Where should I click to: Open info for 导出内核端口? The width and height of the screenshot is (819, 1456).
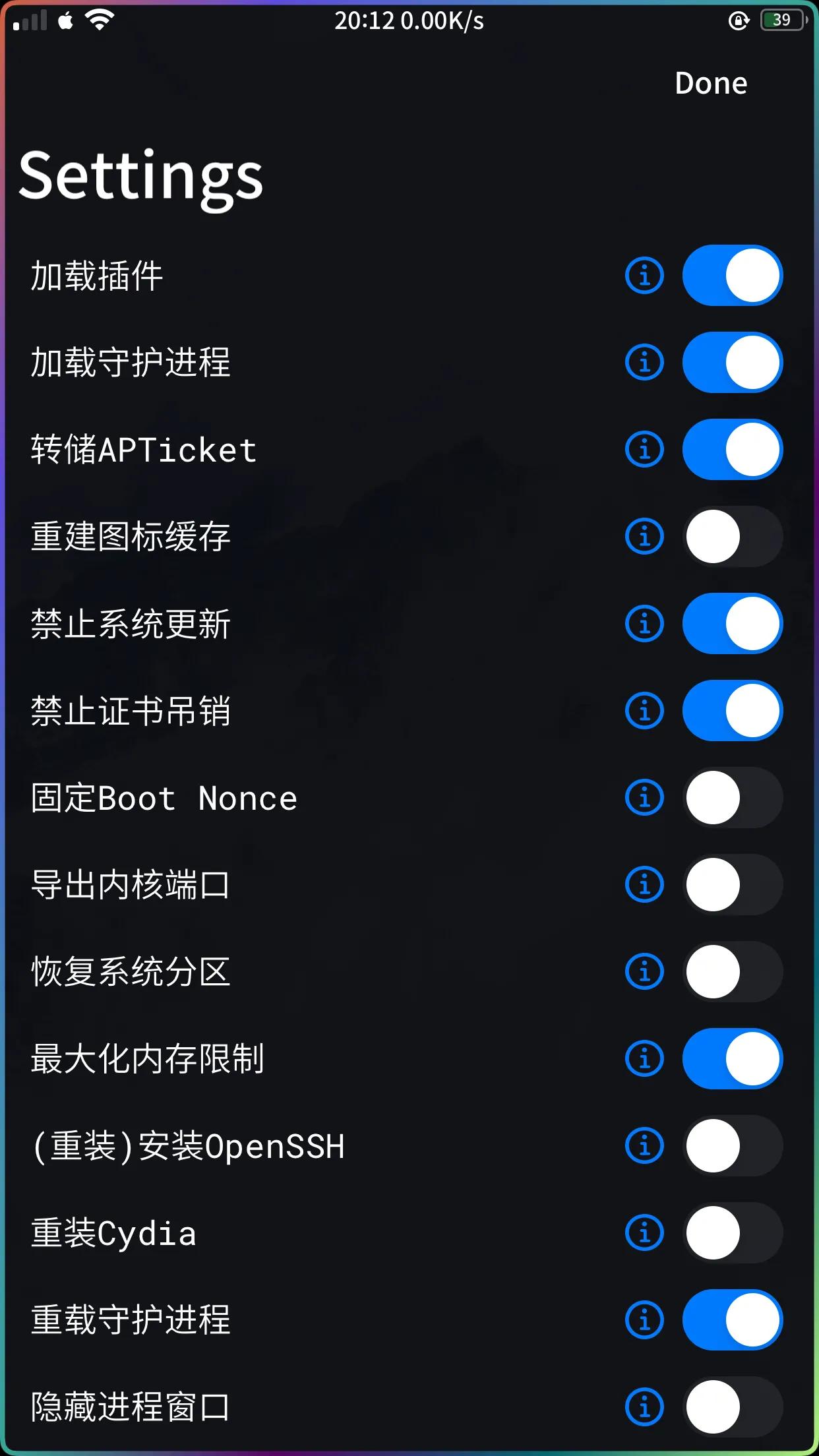click(x=644, y=884)
